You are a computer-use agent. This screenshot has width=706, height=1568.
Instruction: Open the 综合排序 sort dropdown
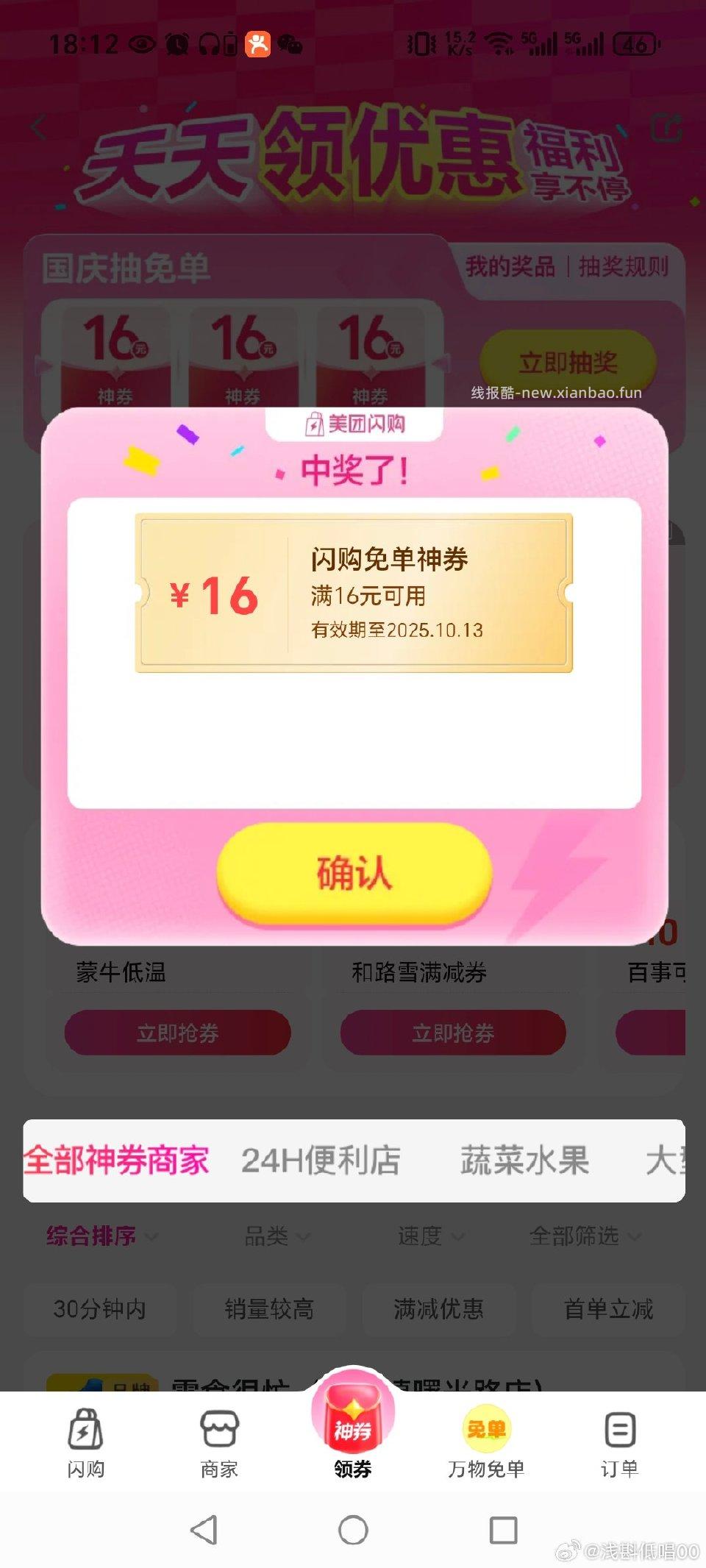[x=90, y=1236]
